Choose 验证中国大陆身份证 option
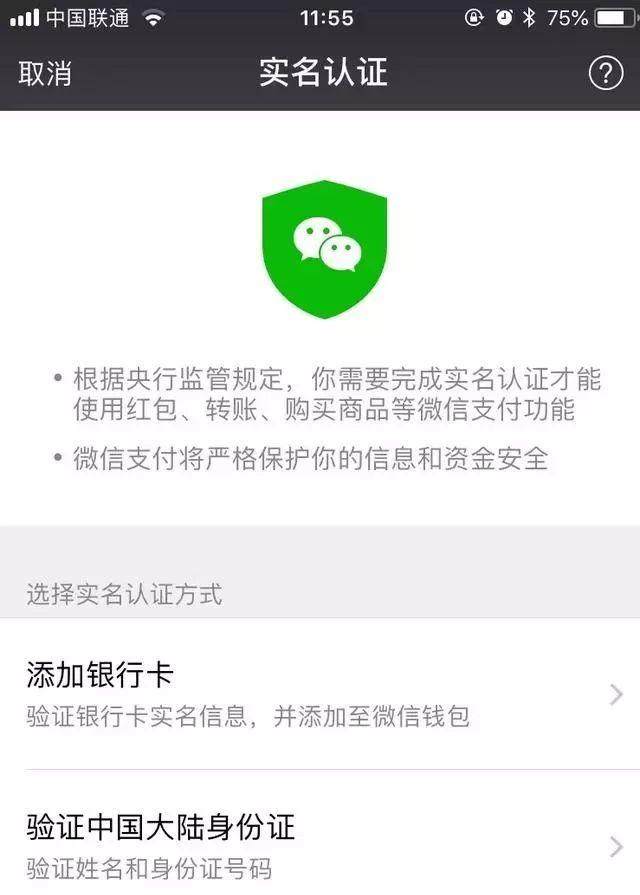The height and width of the screenshot is (895, 640). (x=320, y=845)
